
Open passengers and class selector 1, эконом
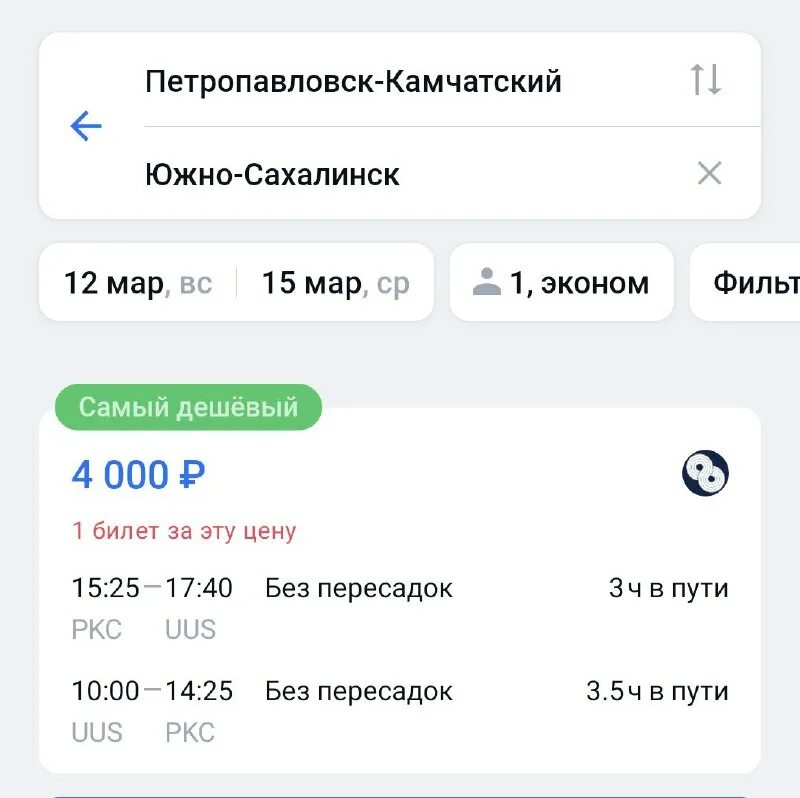[x=561, y=283]
